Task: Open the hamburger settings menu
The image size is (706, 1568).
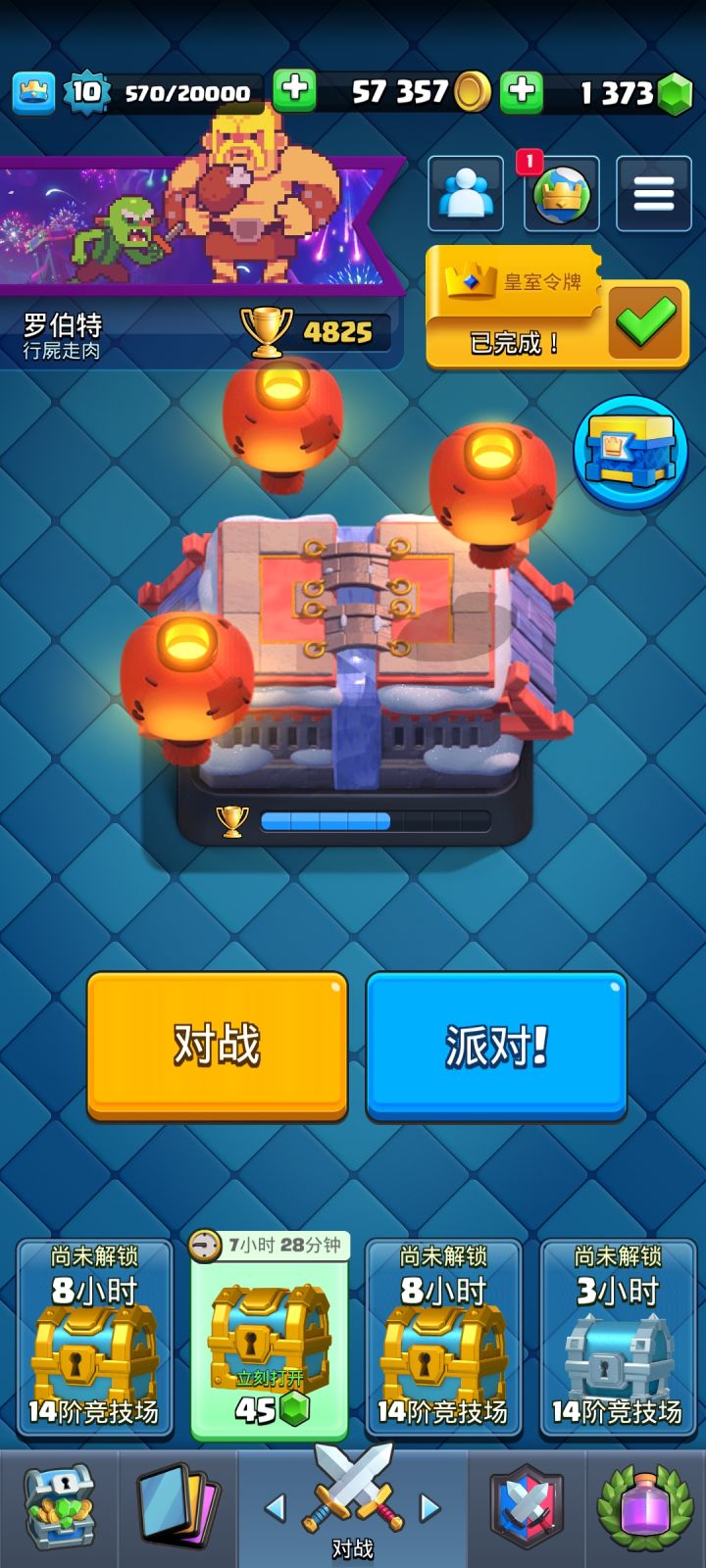Action: coord(652,192)
